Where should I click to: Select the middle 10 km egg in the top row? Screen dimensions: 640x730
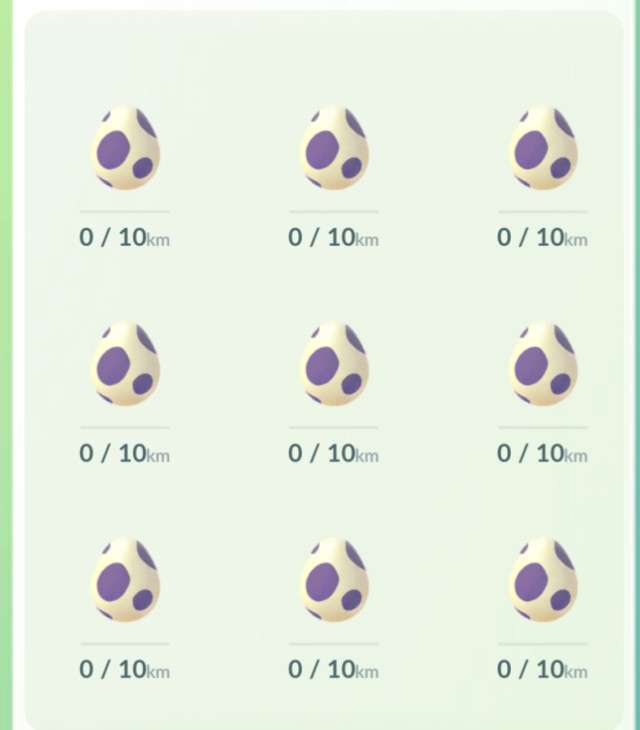click(334, 148)
